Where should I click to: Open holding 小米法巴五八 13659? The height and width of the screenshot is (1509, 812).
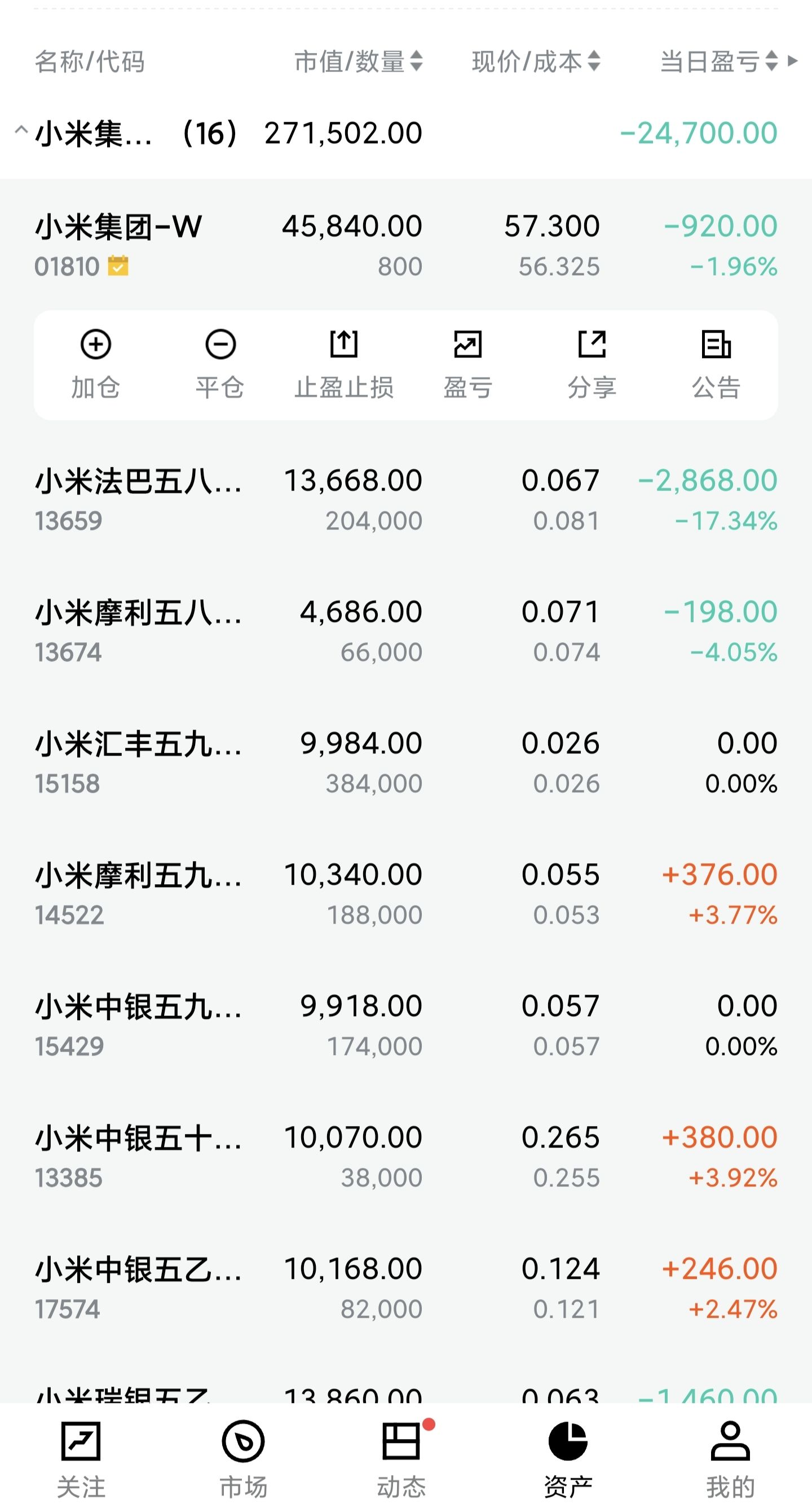coord(406,500)
